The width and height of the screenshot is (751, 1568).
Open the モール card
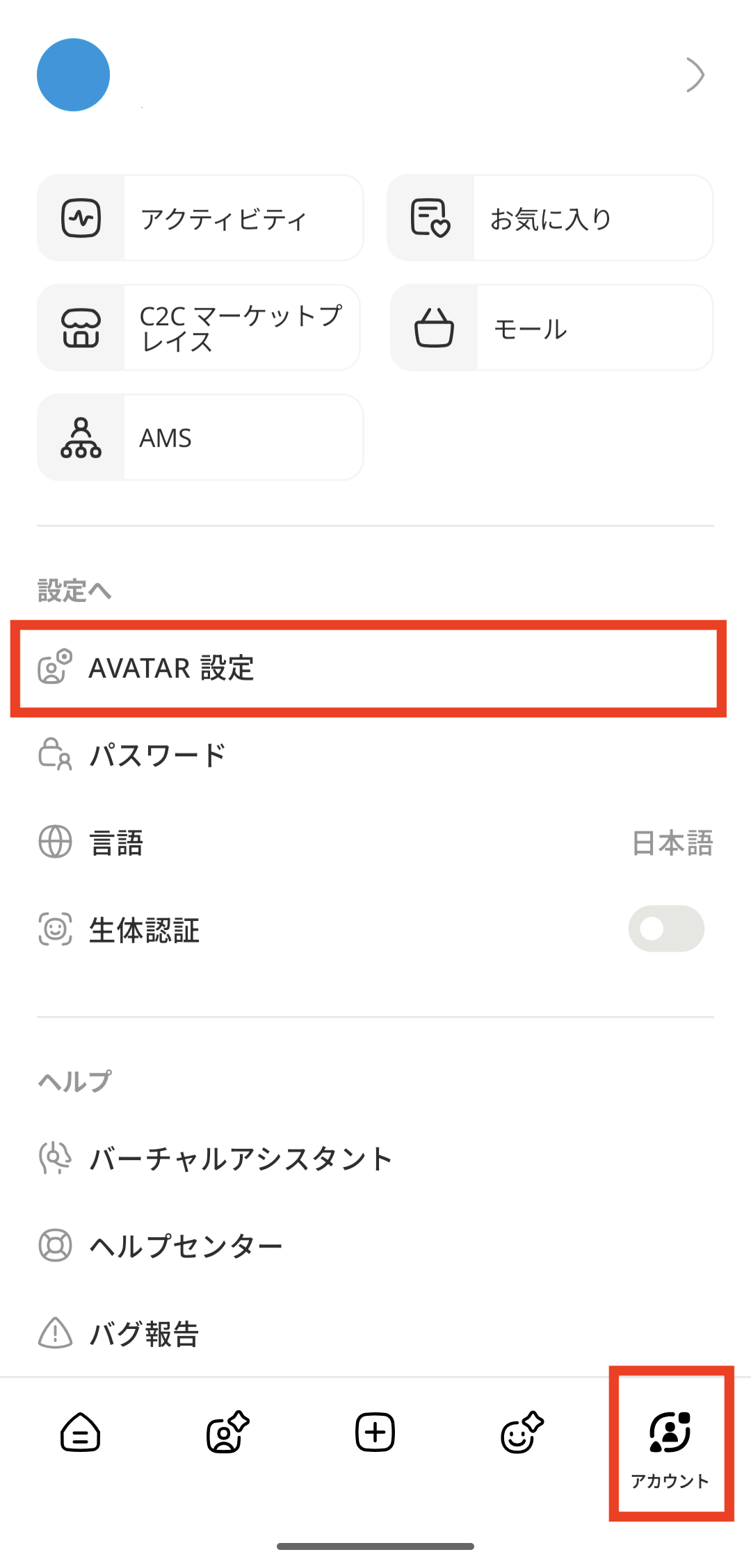552,327
